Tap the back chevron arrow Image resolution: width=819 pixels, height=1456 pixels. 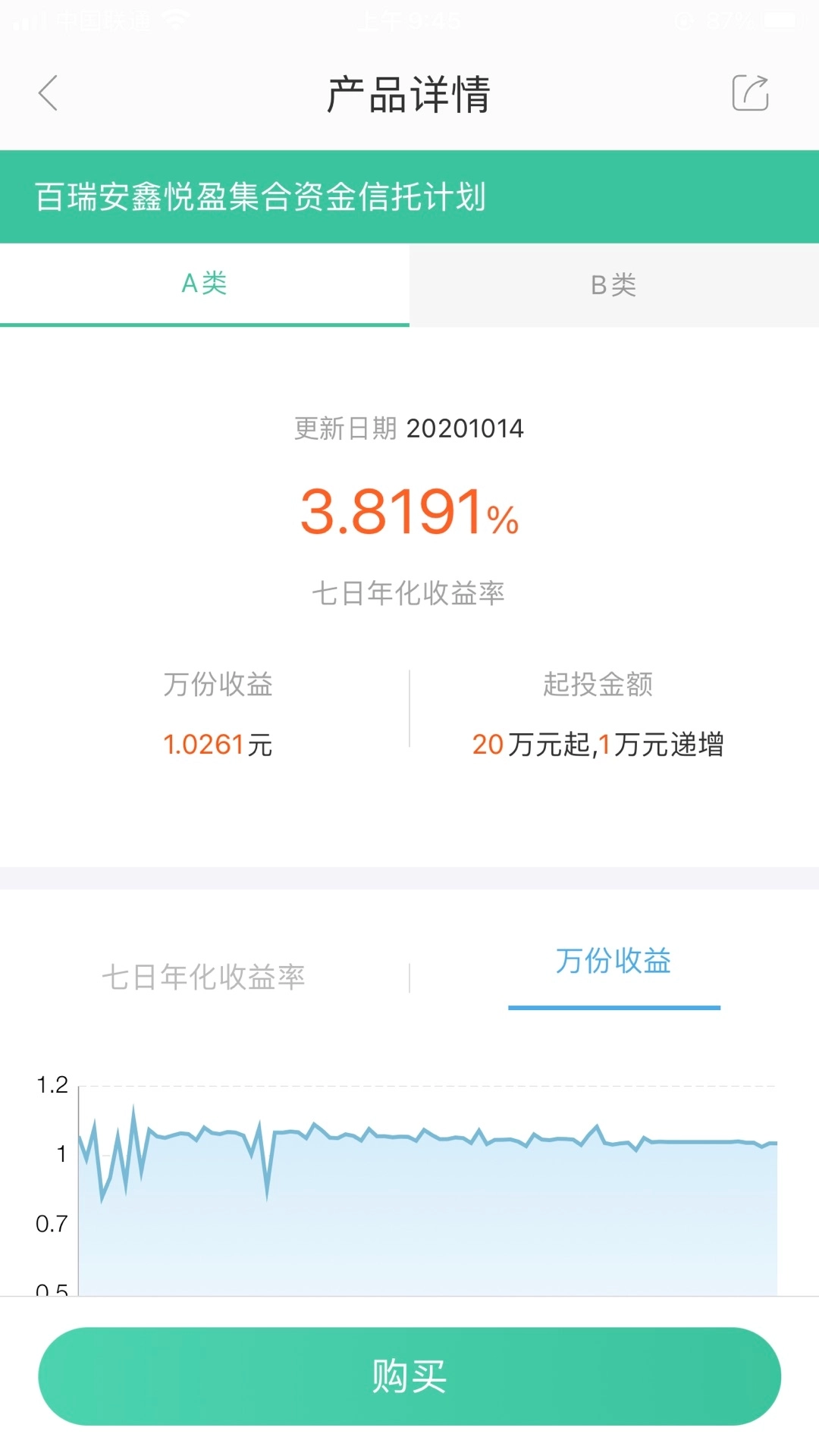47,93
